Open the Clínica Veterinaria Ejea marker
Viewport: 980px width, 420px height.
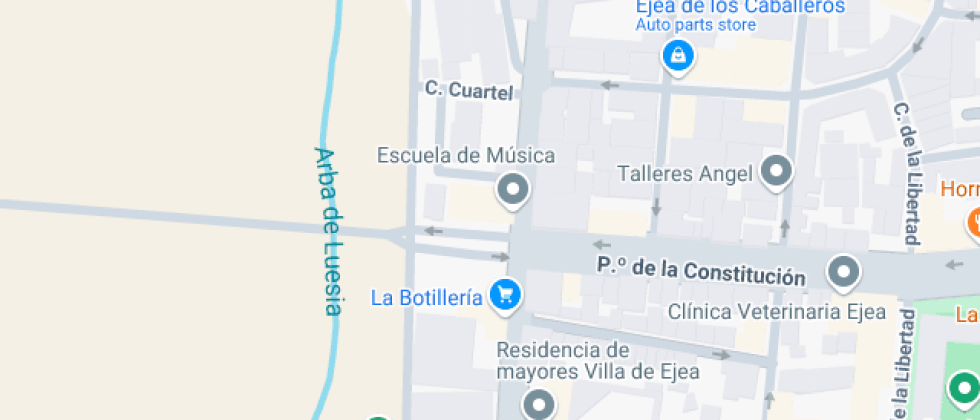coord(844,270)
